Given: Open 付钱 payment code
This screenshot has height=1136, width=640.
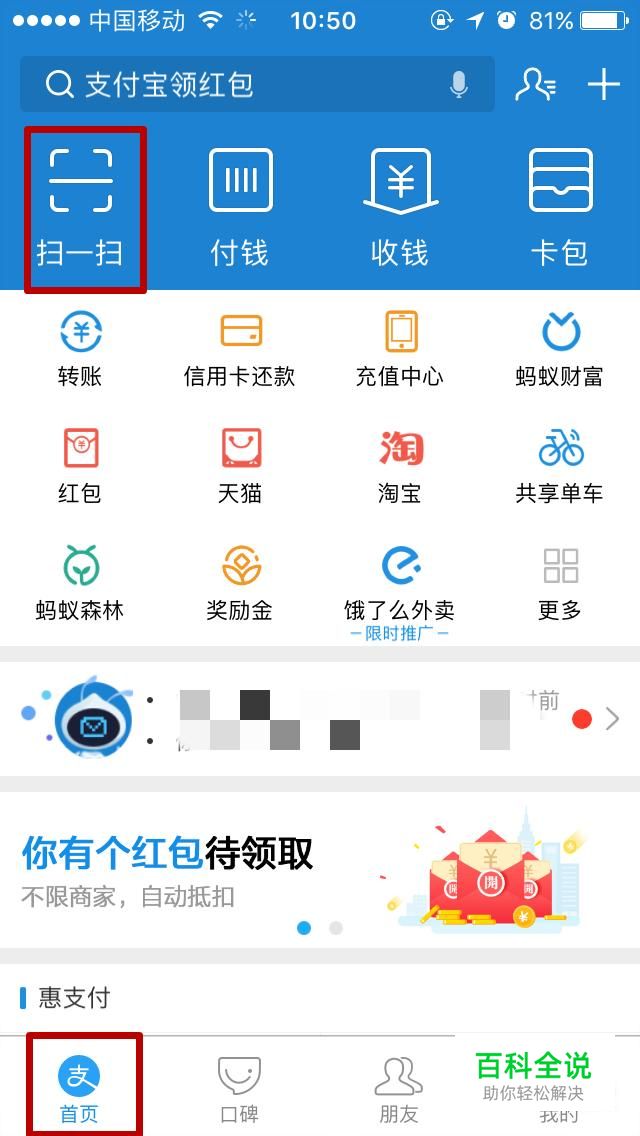Looking at the screenshot, I should tap(240, 208).
